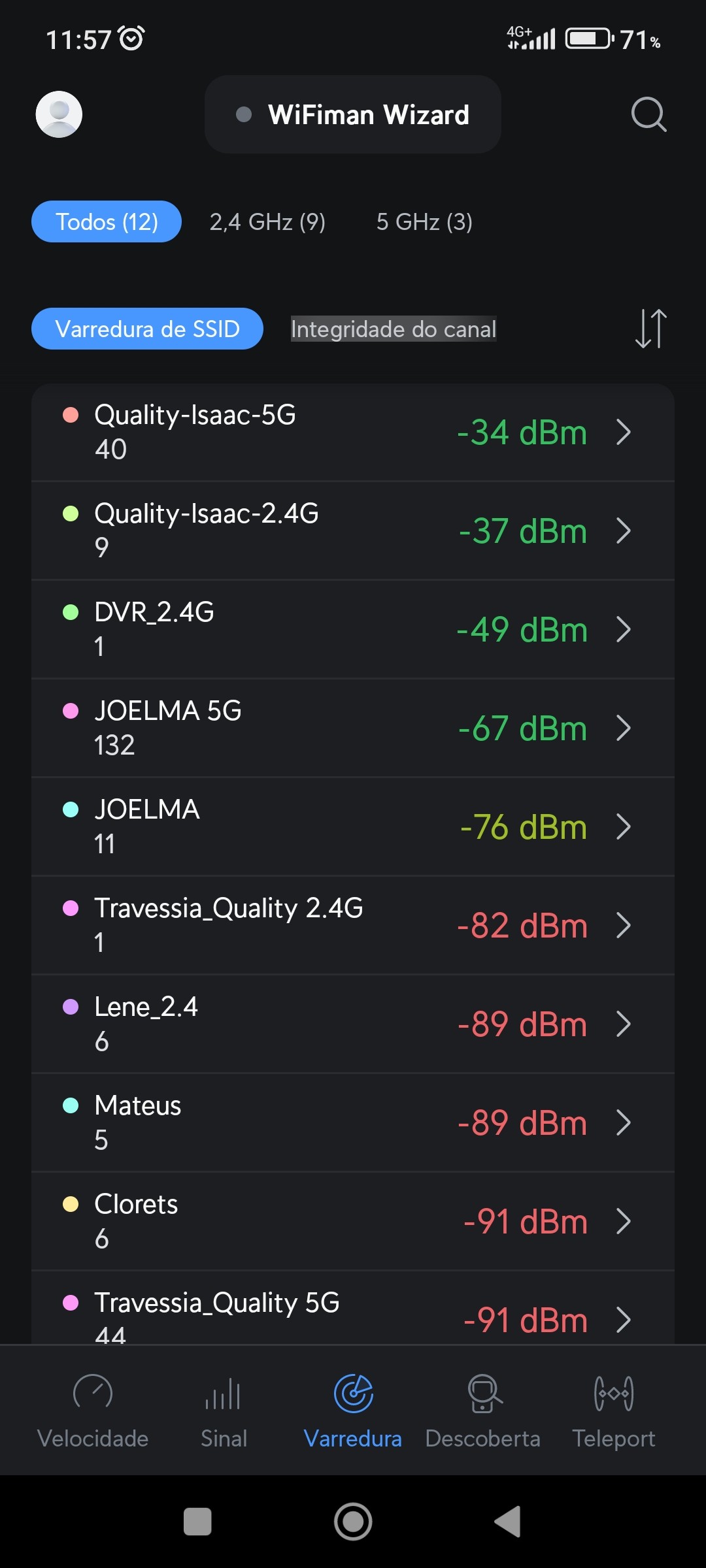This screenshot has width=706, height=1568.
Task: Open Clorets network details
Action: pyautogui.click(x=353, y=1222)
